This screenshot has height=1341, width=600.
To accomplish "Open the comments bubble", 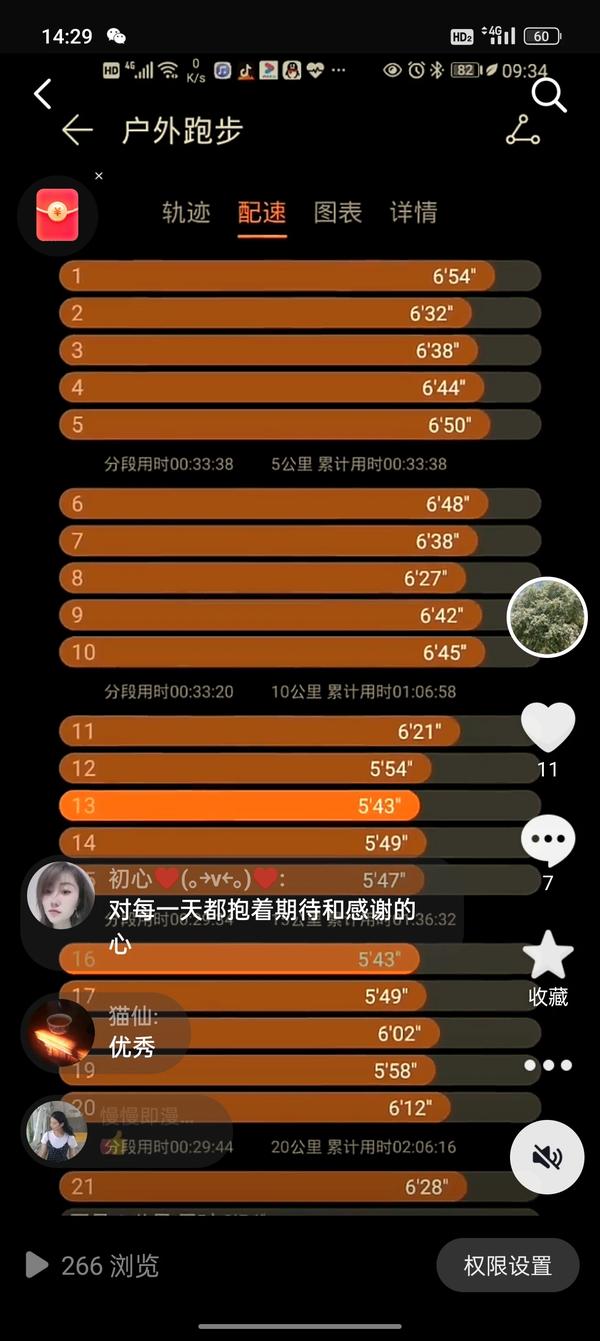I will (548, 841).
